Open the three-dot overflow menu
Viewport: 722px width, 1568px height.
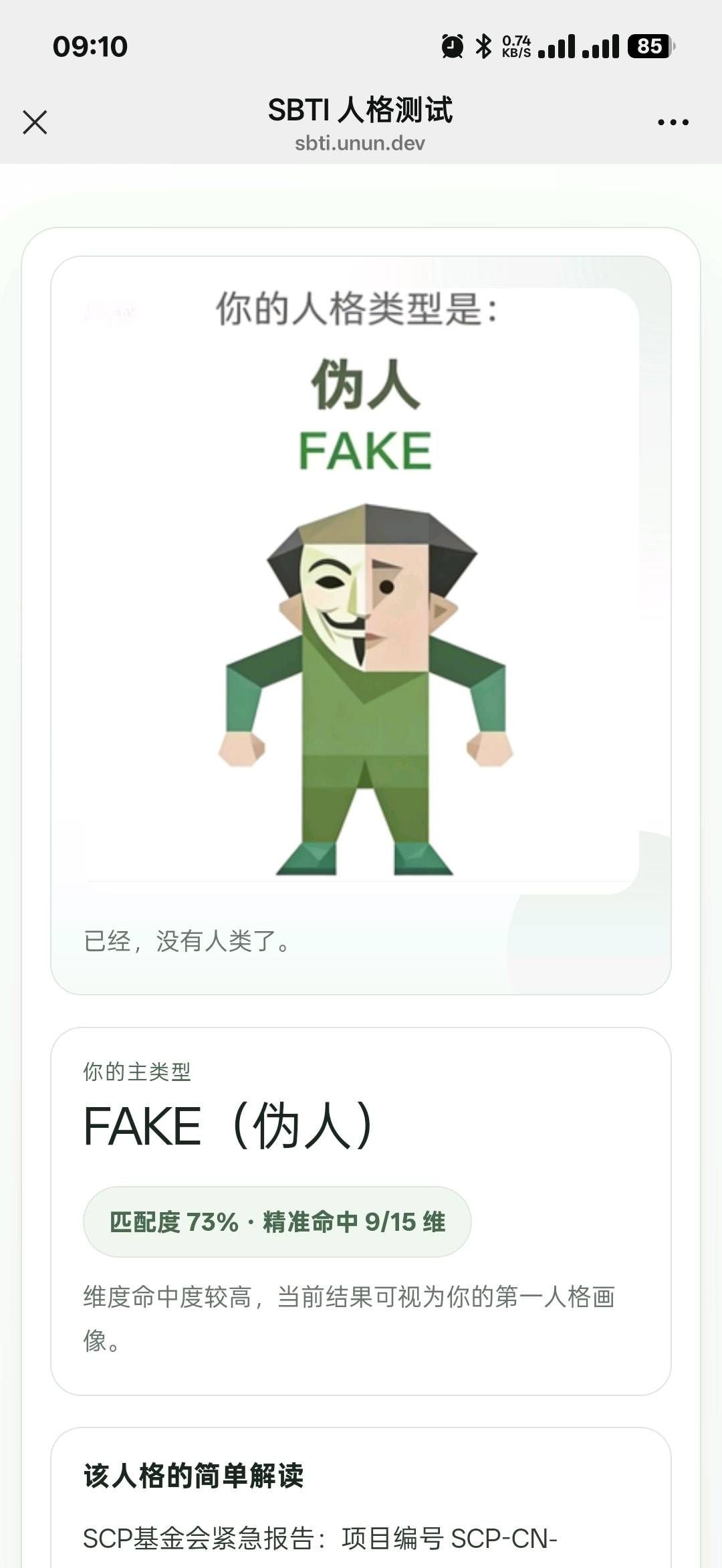pyautogui.click(x=673, y=122)
